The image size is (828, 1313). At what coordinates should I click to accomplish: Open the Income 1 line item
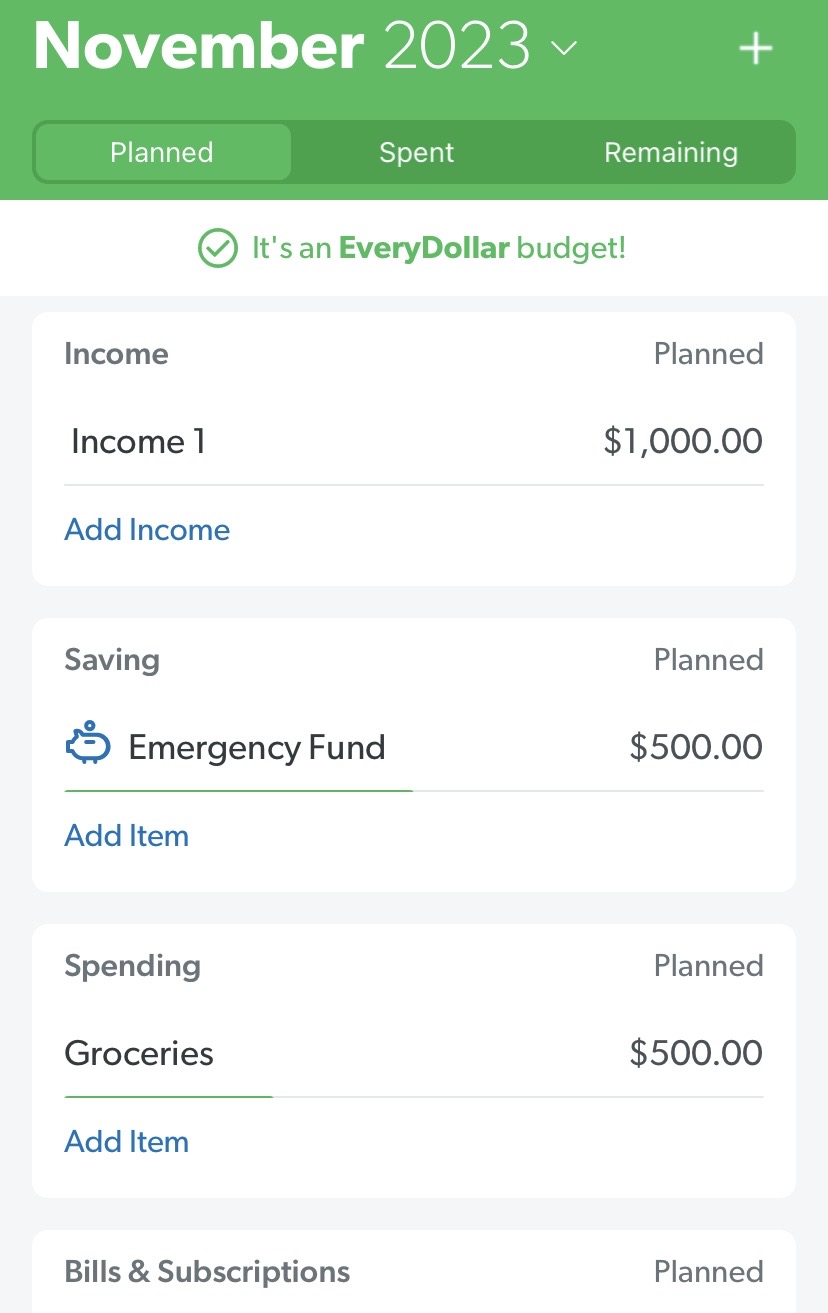pyautogui.click(x=138, y=441)
